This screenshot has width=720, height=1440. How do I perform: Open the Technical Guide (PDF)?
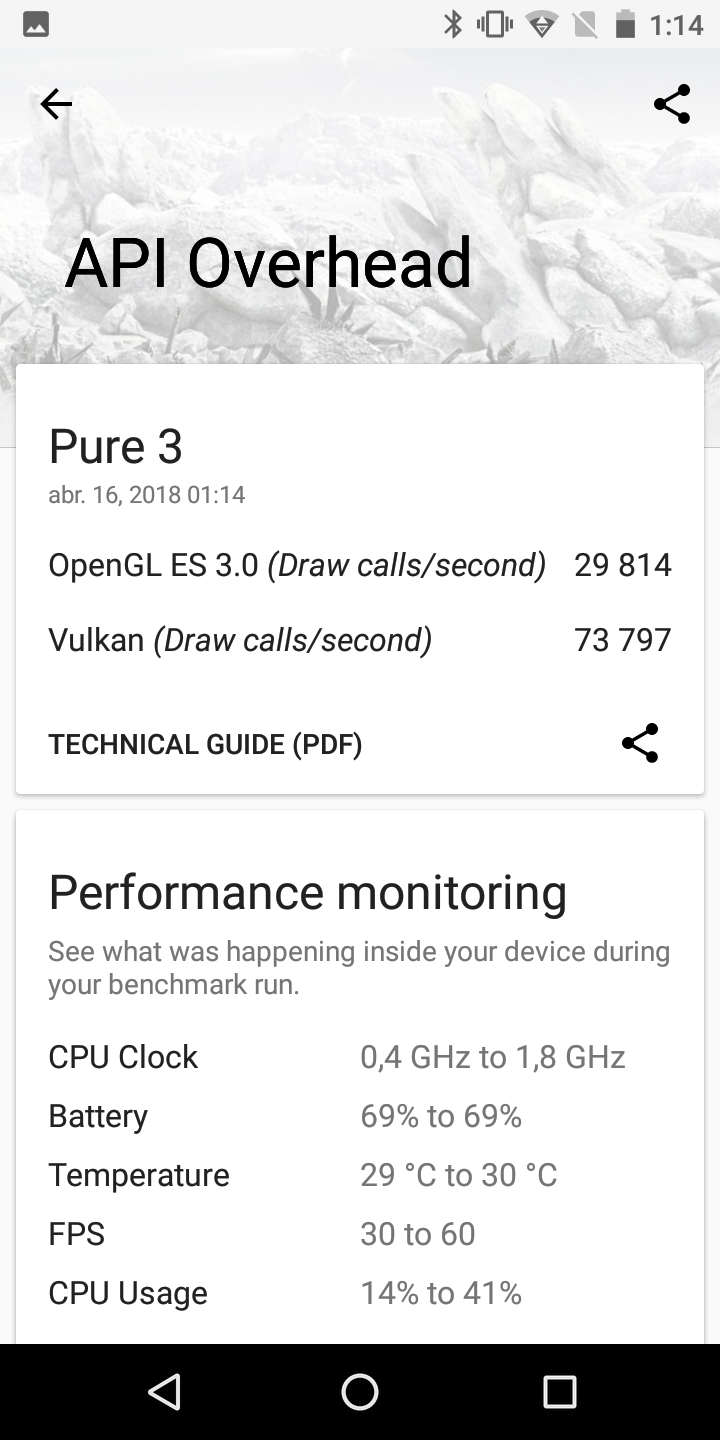pyautogui.click(x=205, y=744)
